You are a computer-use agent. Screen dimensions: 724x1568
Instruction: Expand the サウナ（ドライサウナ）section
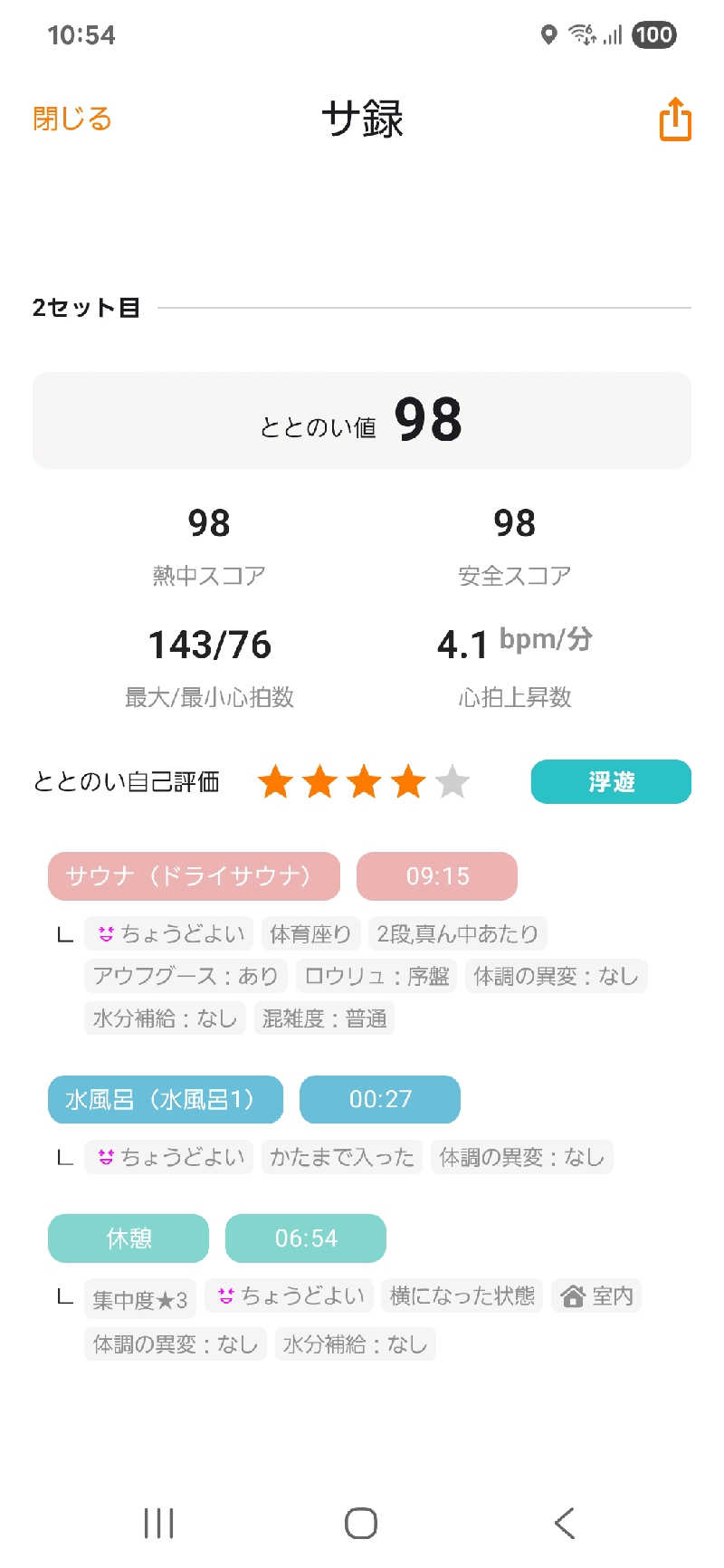[193, 875]
